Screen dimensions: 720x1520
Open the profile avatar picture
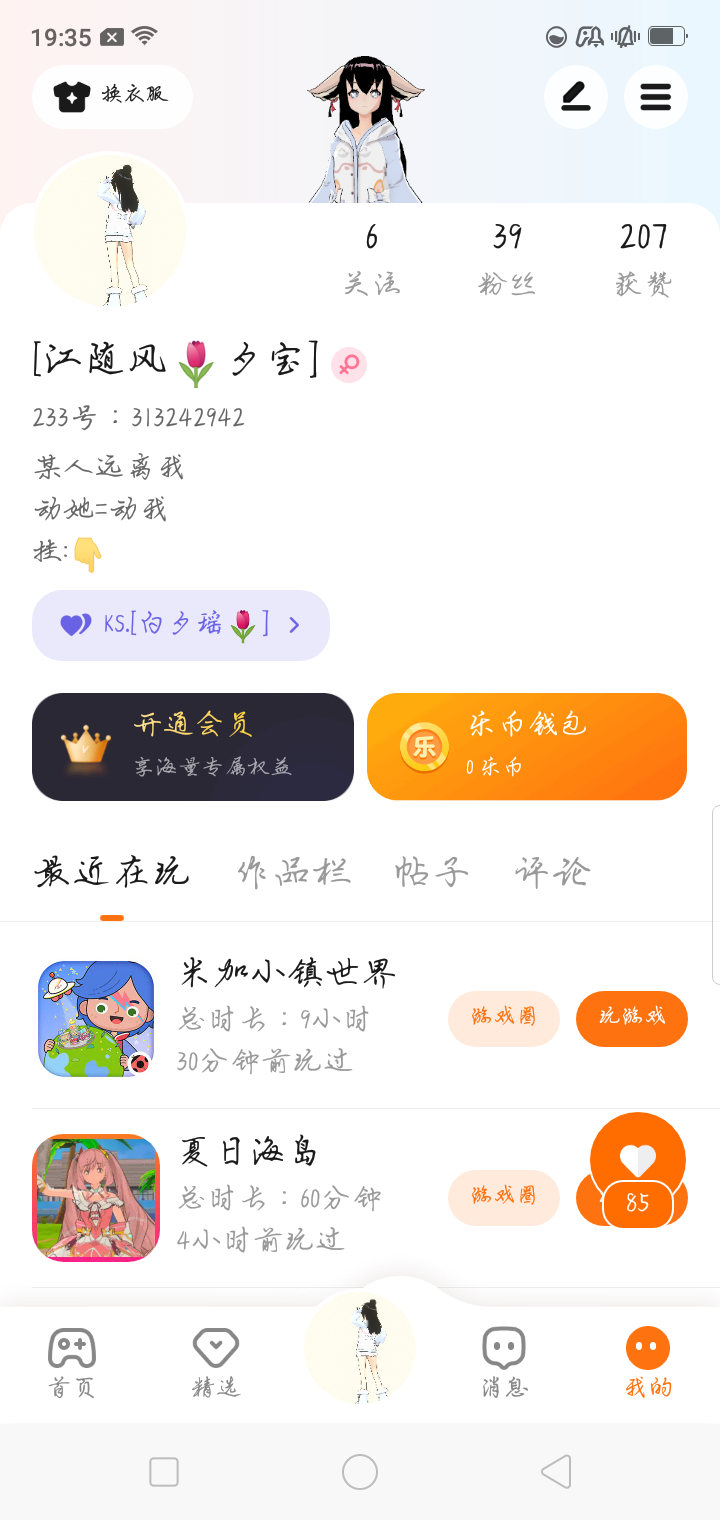click(x=110, y=229)
